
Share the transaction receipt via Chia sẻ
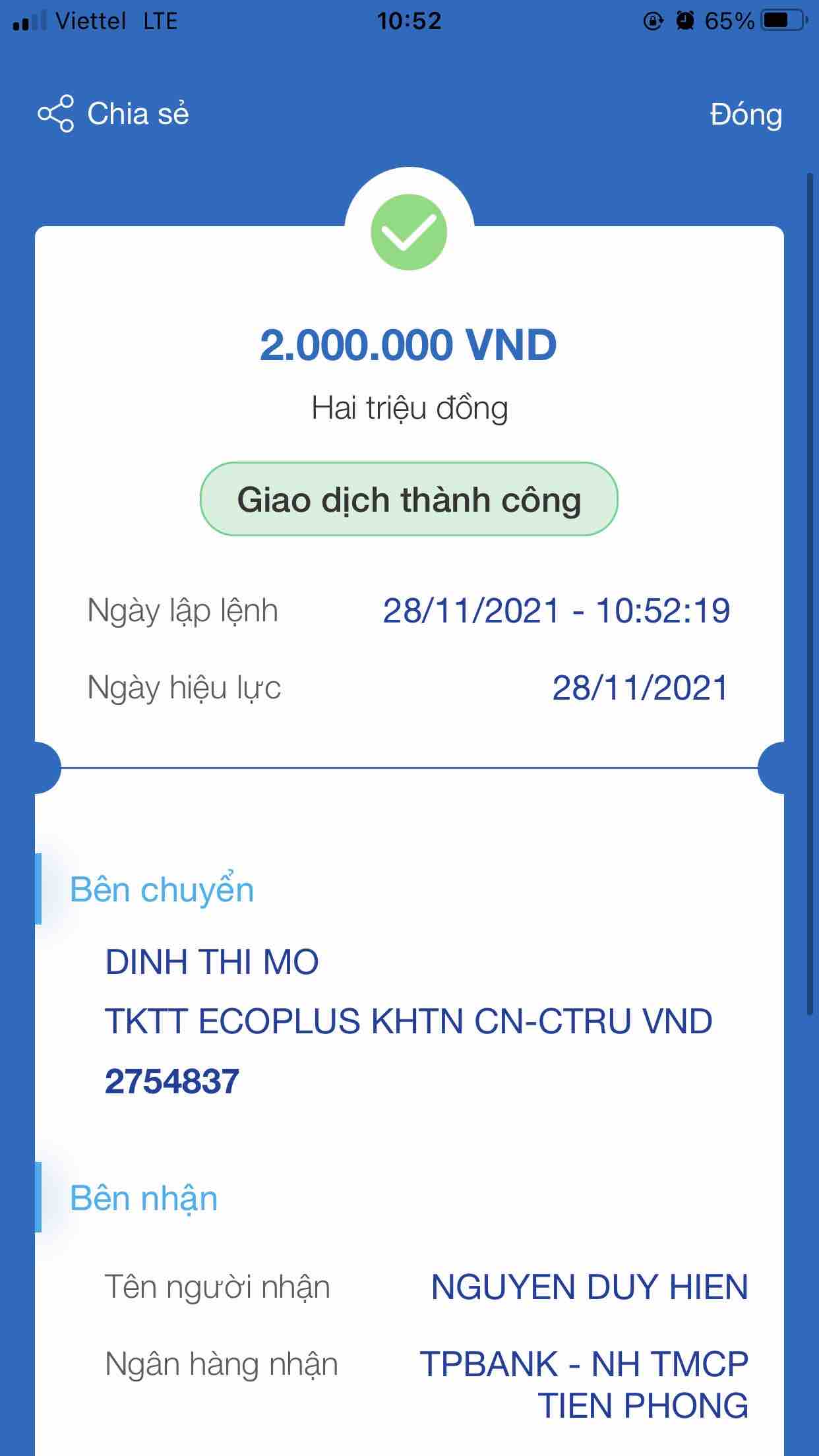click(x=113, y=114)
